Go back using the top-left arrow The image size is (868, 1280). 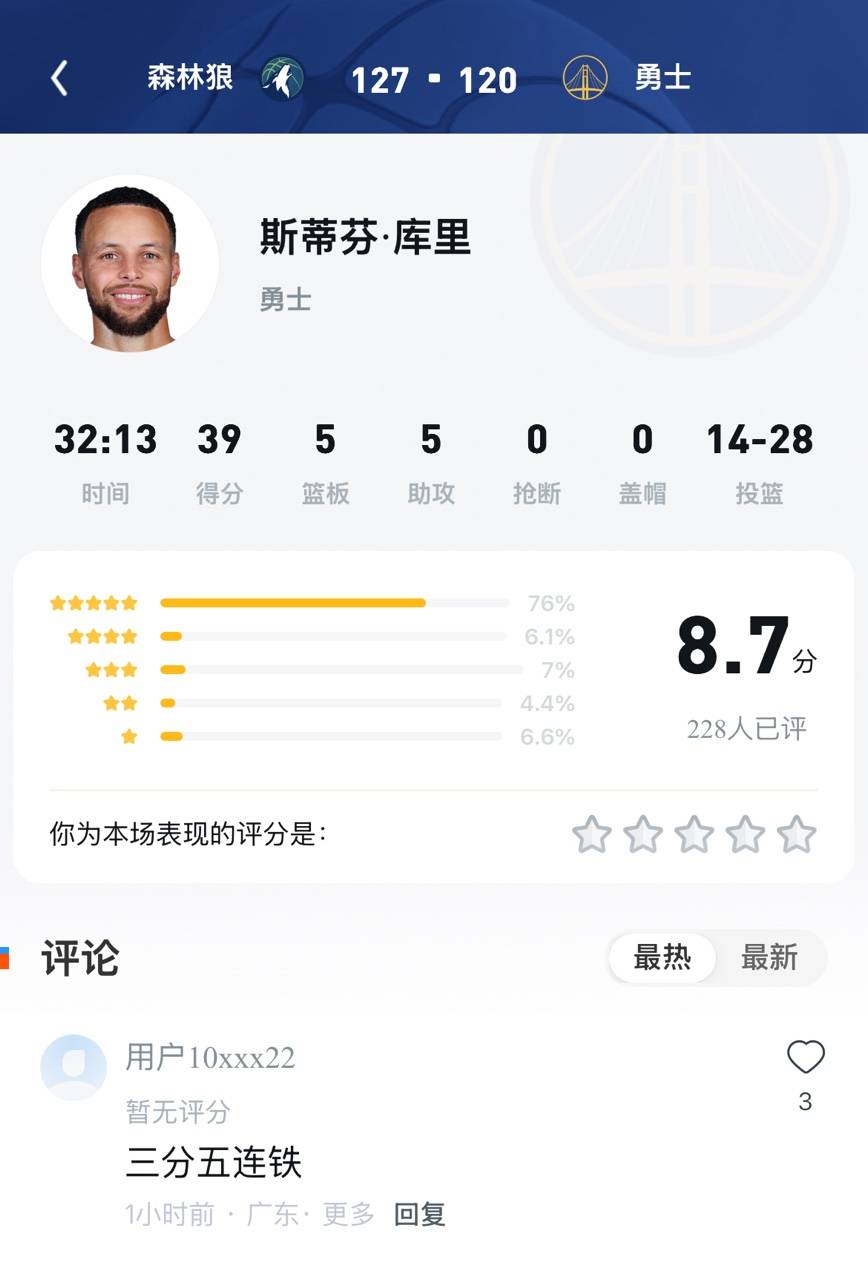tap(60, 78)
